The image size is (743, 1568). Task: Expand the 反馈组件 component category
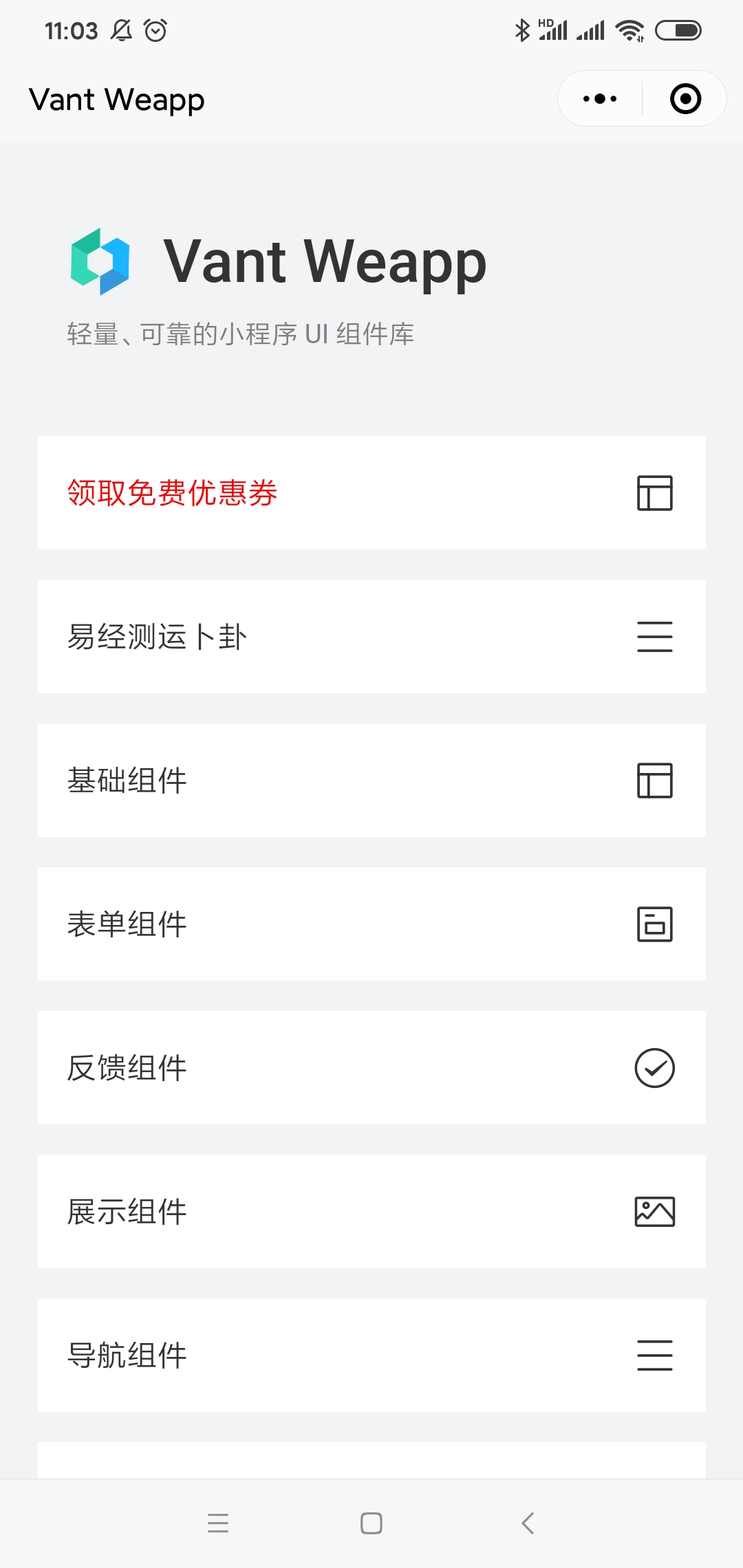coord(275,1068)
